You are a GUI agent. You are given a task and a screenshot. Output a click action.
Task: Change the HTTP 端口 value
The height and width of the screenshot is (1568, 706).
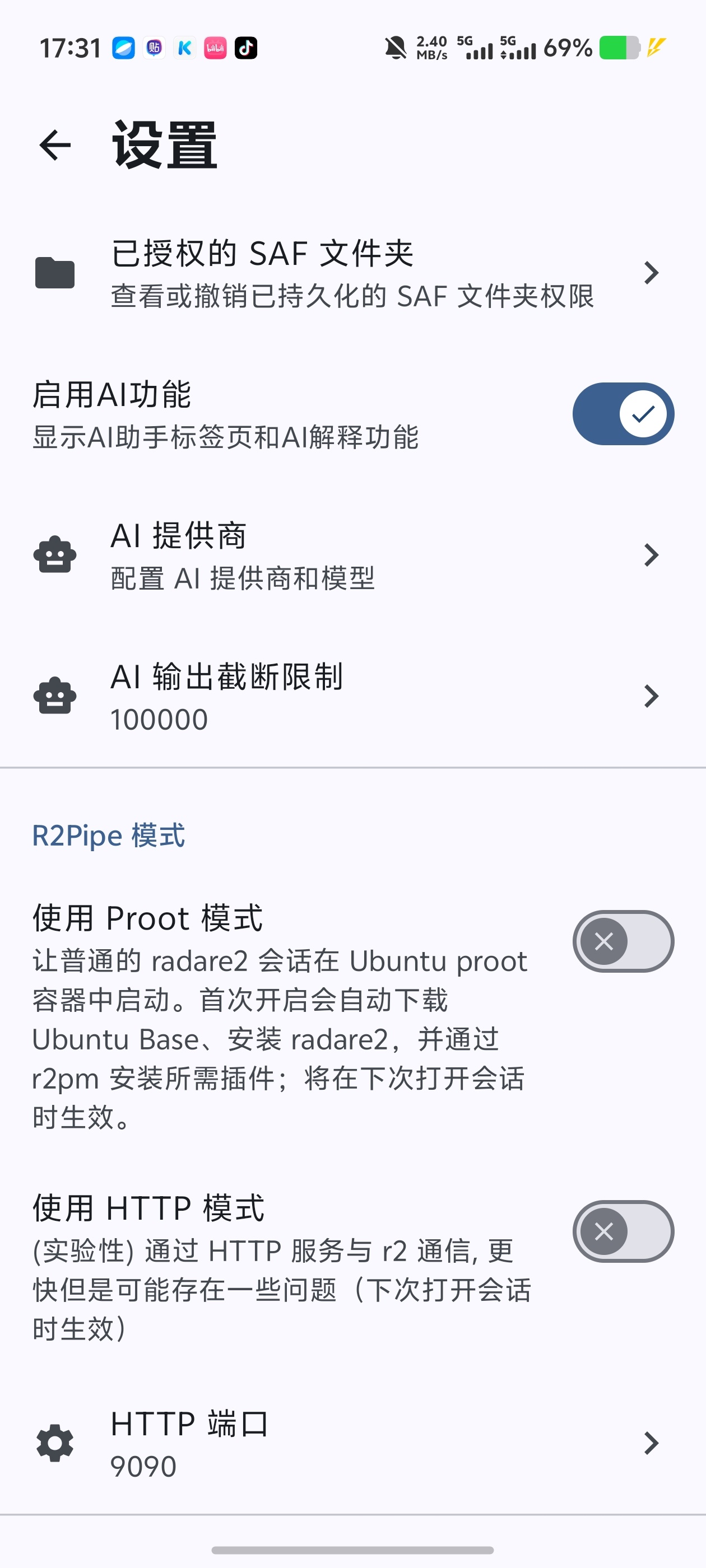(x=352, y=1443)
